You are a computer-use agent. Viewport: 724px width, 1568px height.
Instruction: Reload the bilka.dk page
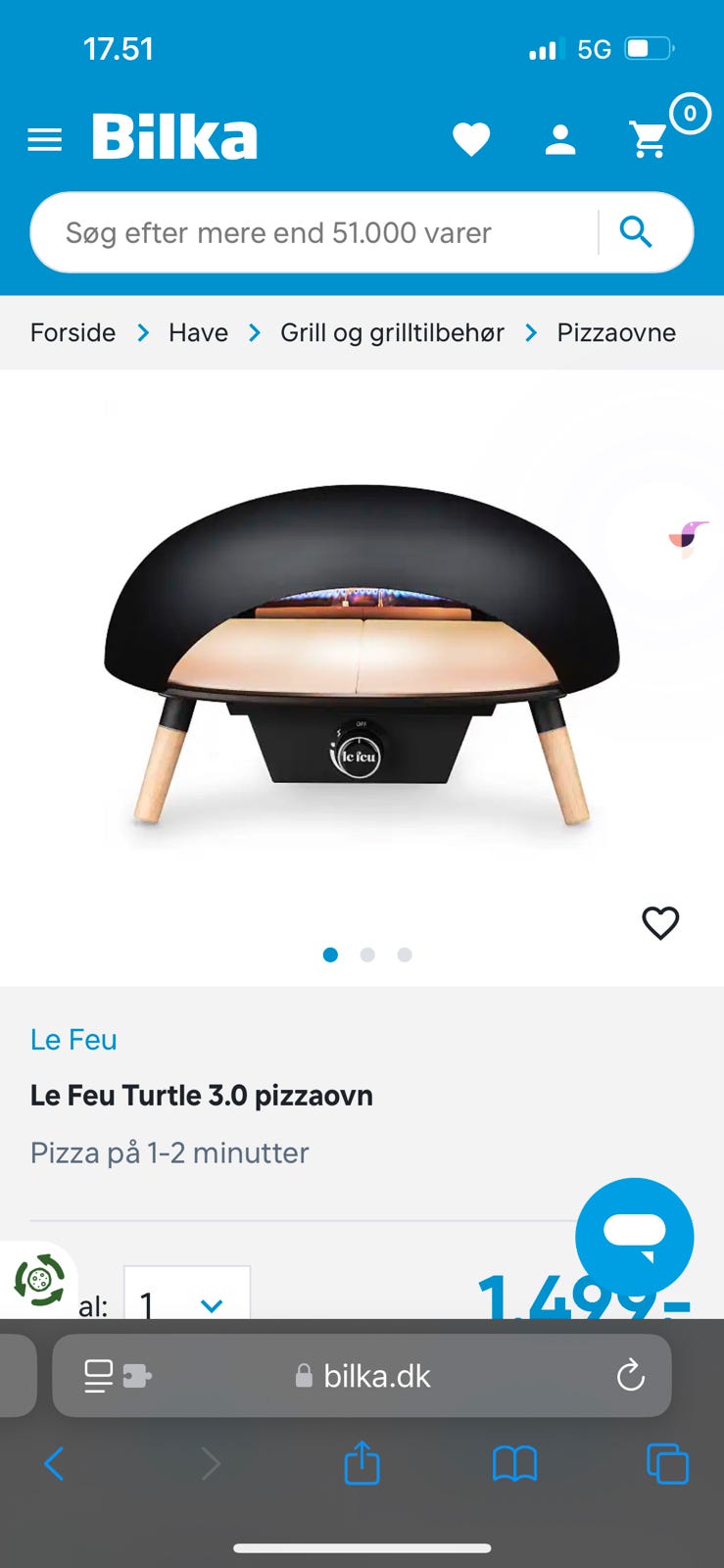(x=630, y=1376)
